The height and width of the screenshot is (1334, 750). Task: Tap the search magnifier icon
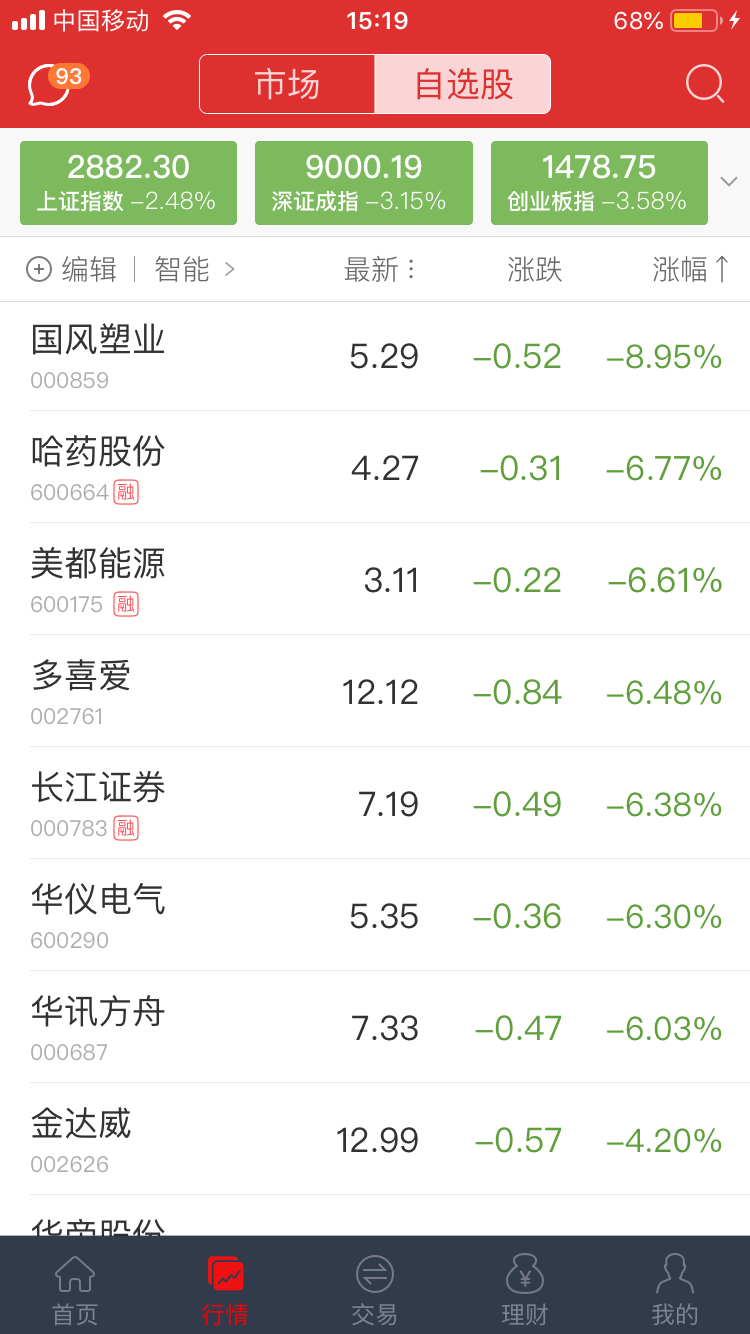click(x=705, y=84)
